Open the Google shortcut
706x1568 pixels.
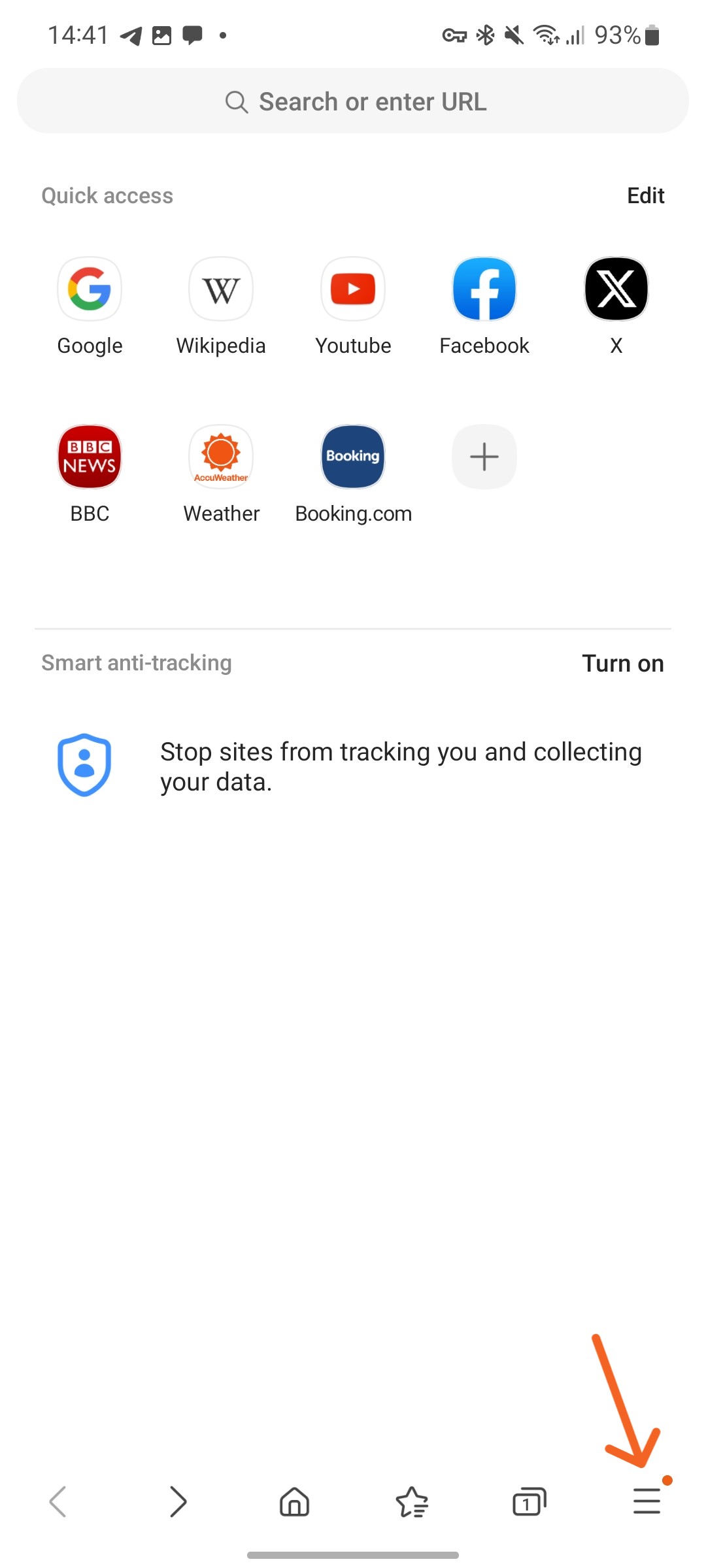90,289
